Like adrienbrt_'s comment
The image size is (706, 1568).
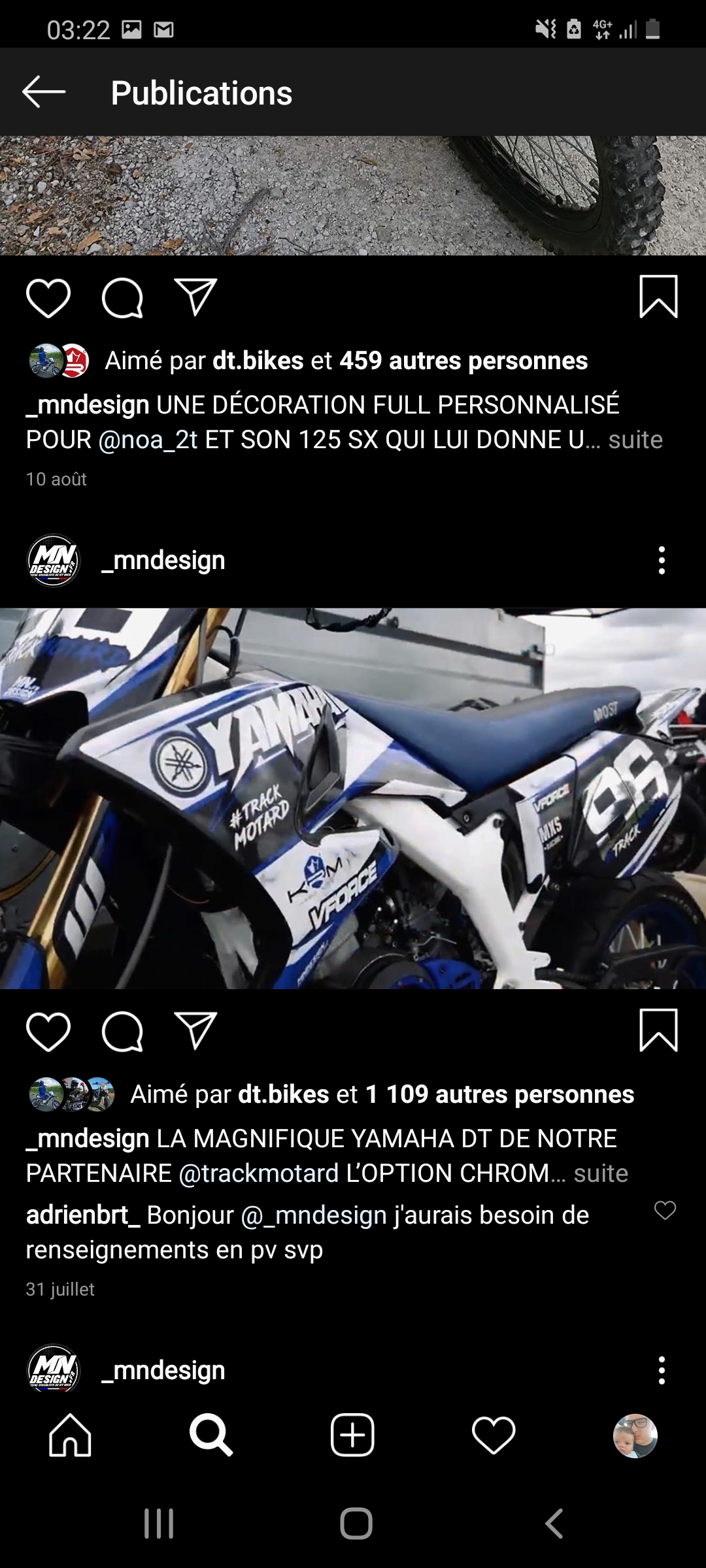665,1211
